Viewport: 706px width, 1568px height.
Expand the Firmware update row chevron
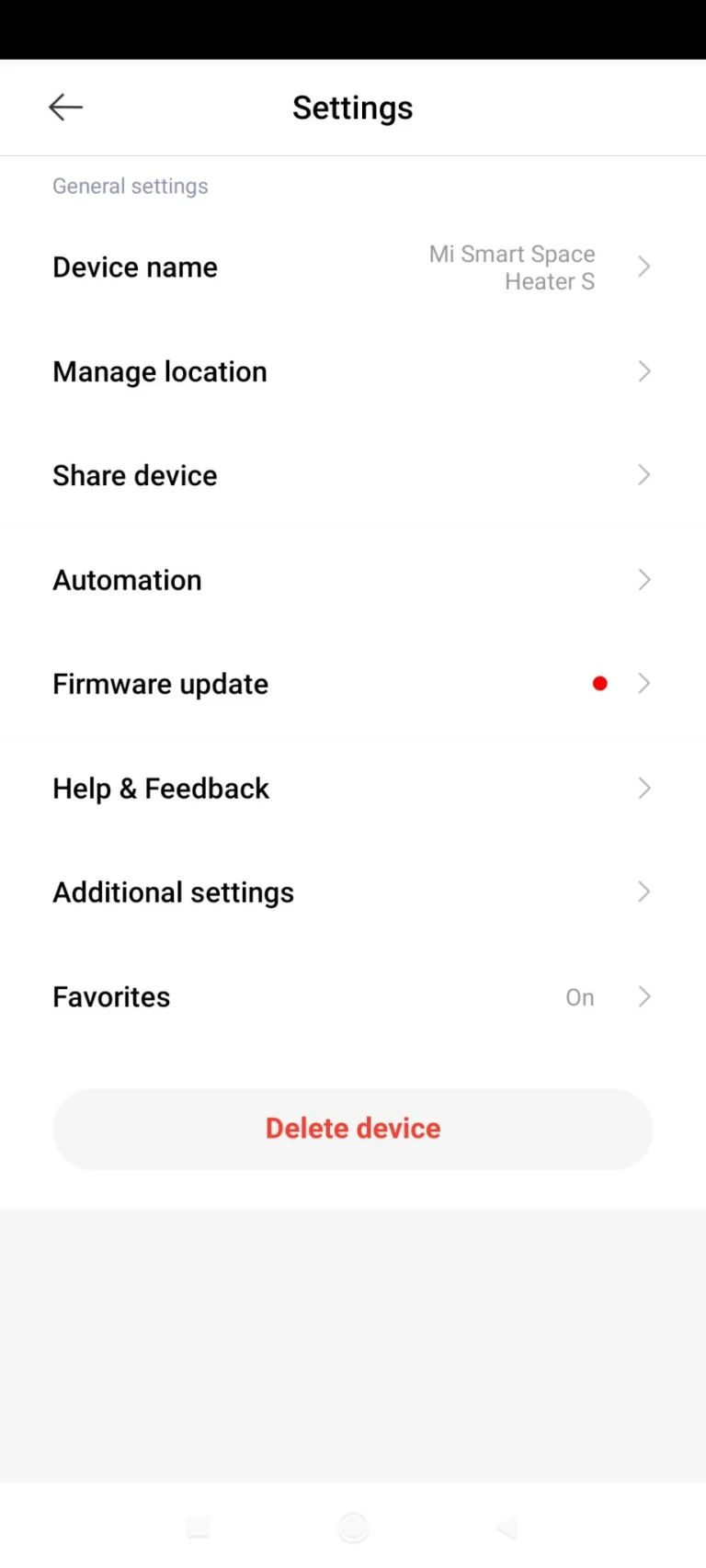(643, 683)
